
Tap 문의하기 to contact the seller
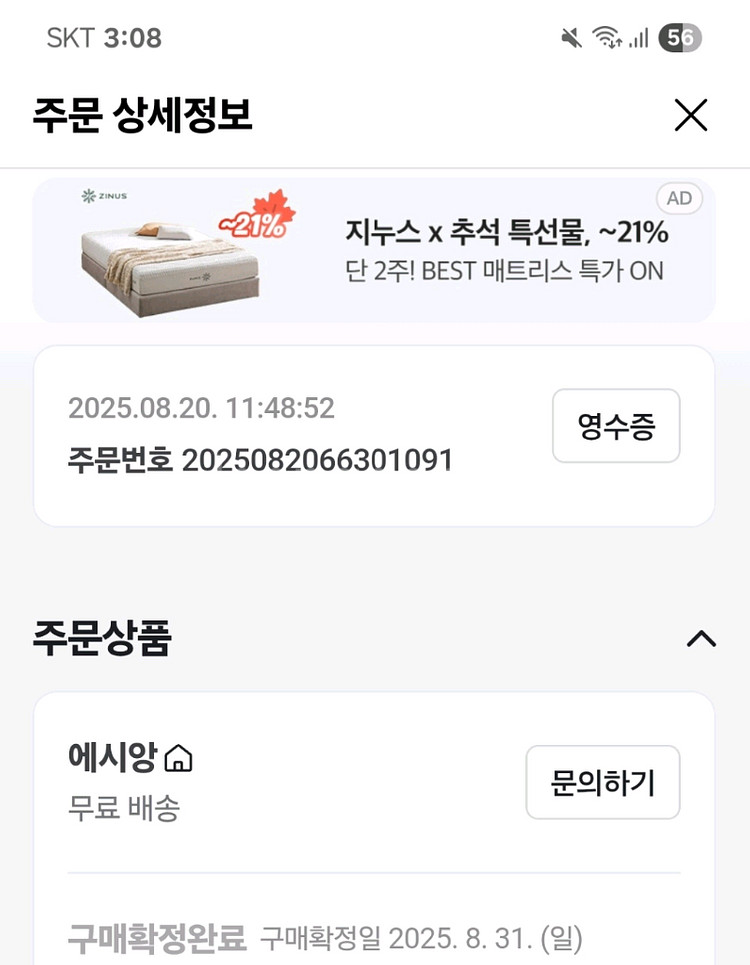coord(602,782)
